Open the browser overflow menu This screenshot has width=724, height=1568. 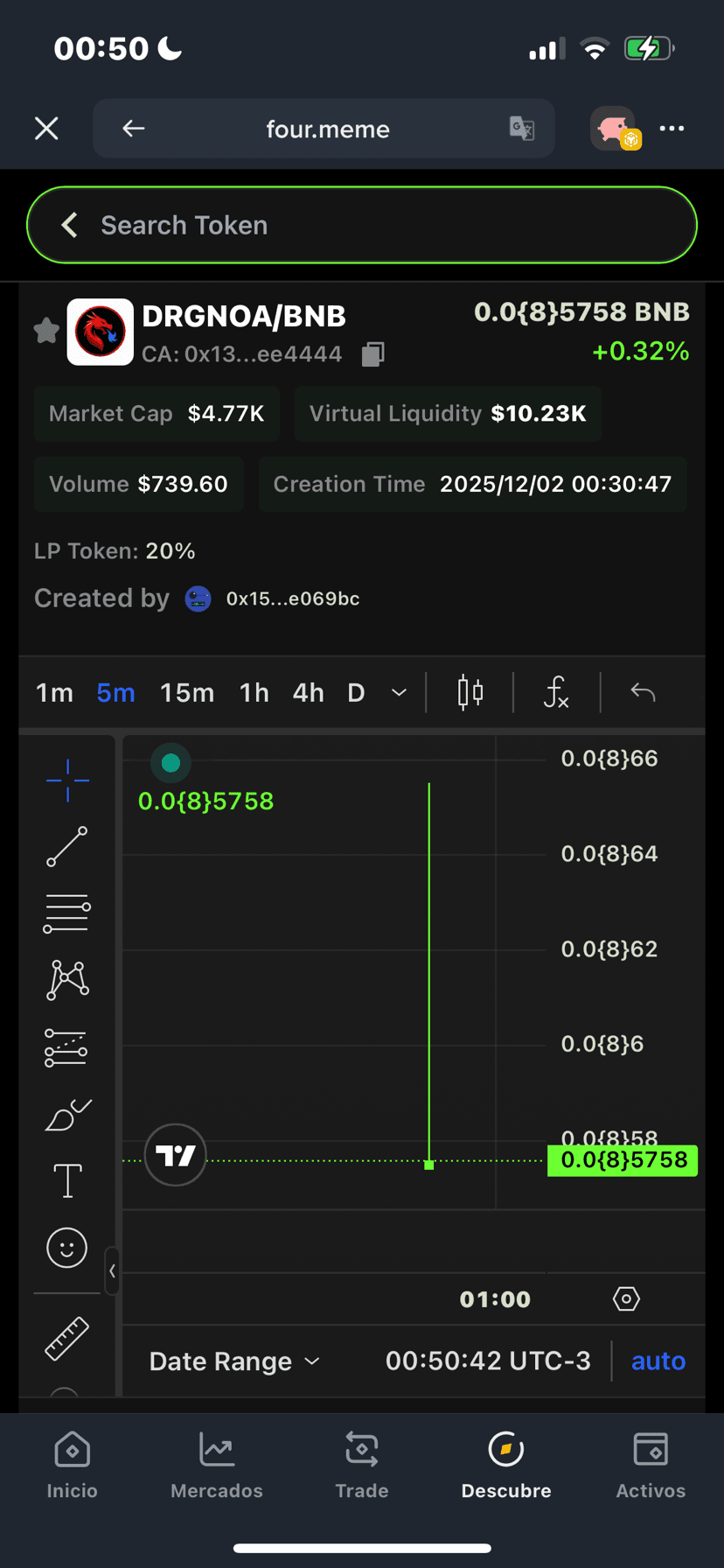672,129
